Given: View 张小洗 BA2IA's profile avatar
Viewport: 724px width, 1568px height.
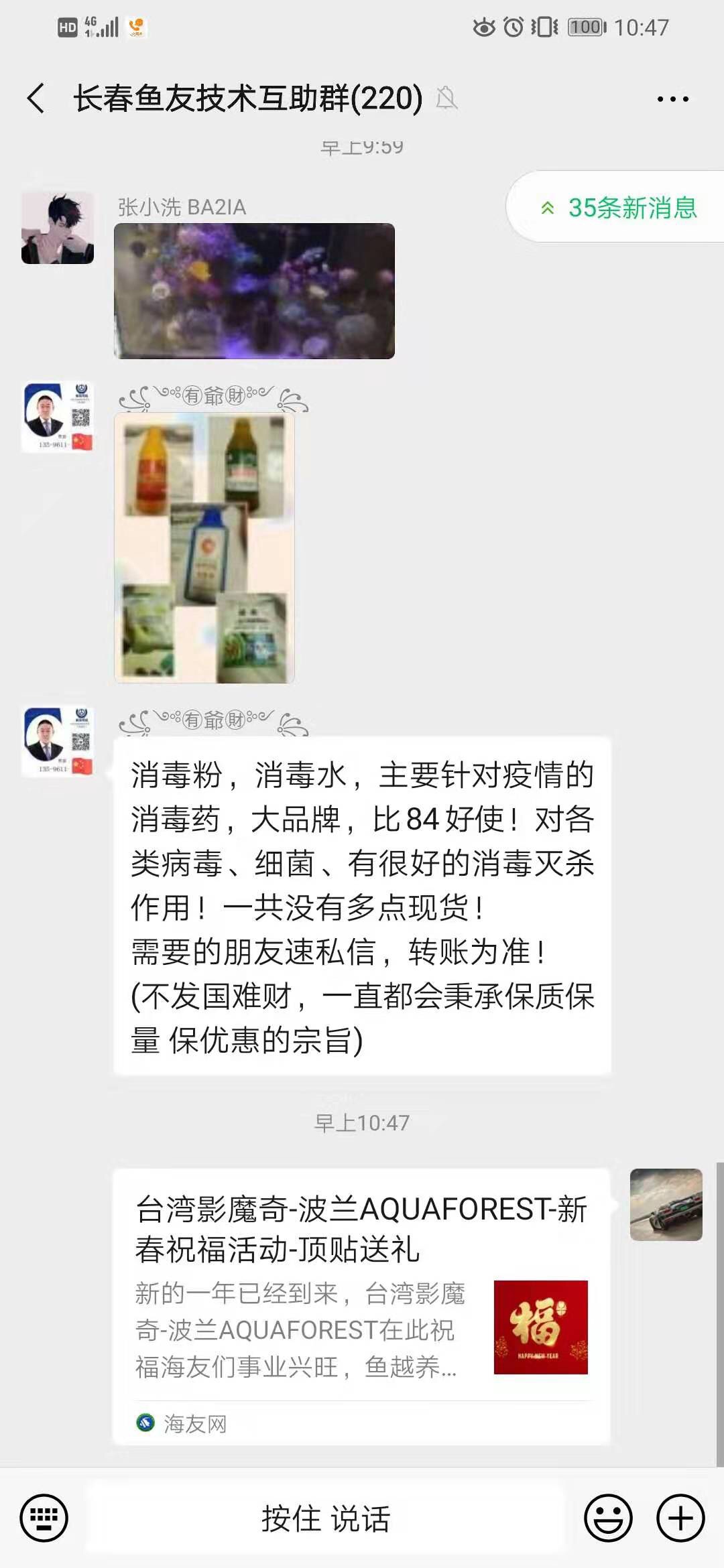Looking at the screenshot, I should [x=58, y=228].
